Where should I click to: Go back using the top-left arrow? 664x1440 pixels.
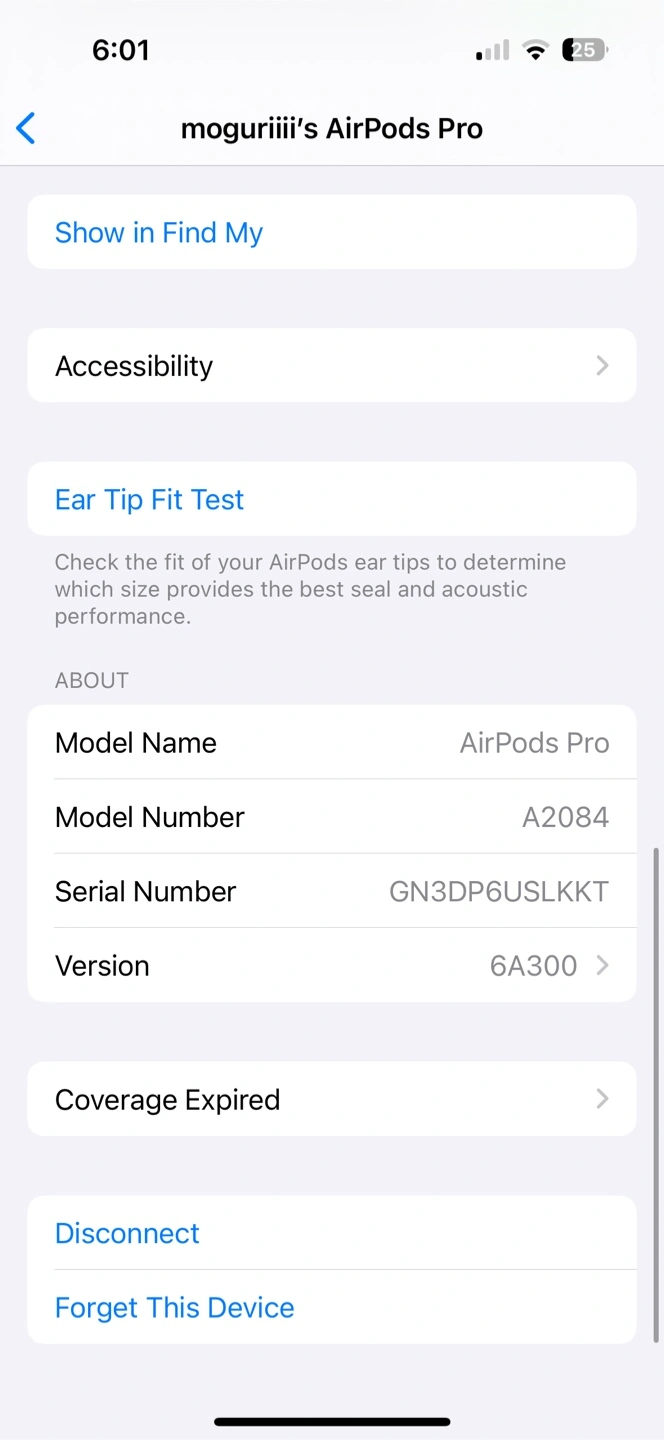click(26, 128)
